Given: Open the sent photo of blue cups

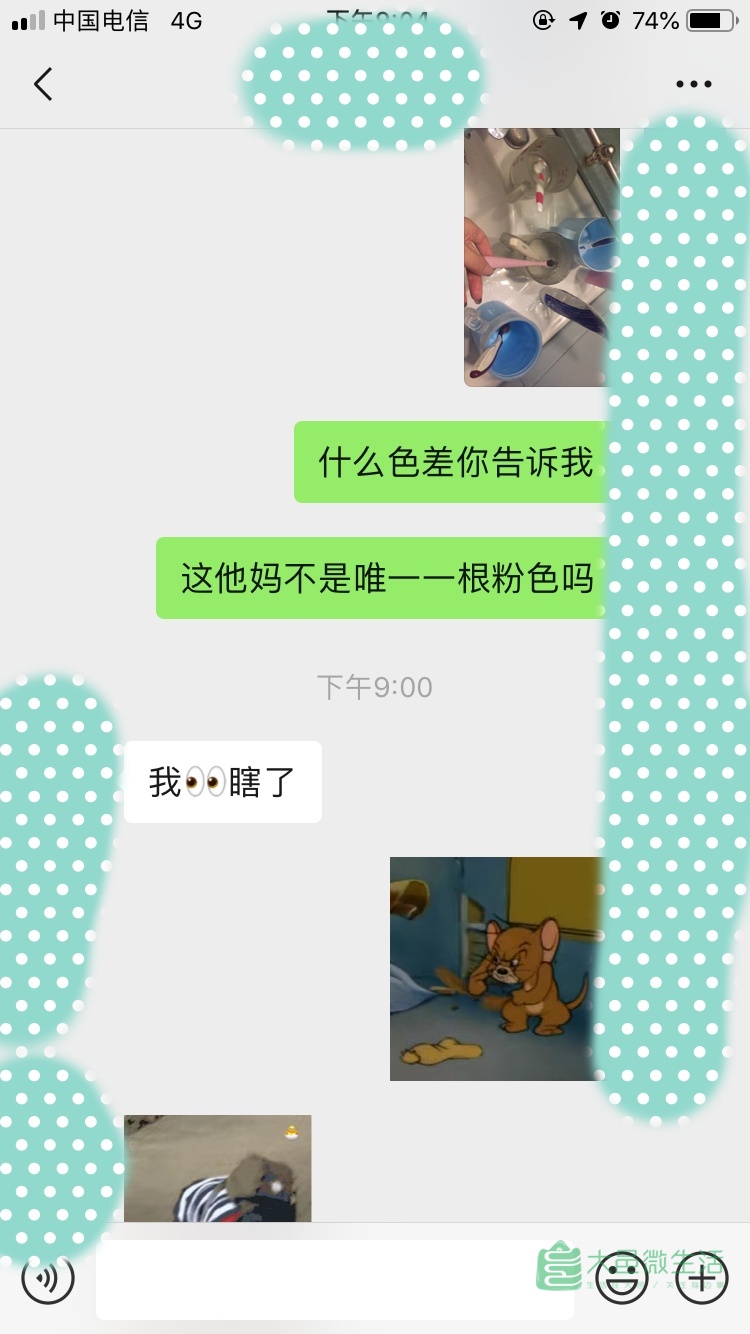Looking at the screenshot, I should (540, 257).
